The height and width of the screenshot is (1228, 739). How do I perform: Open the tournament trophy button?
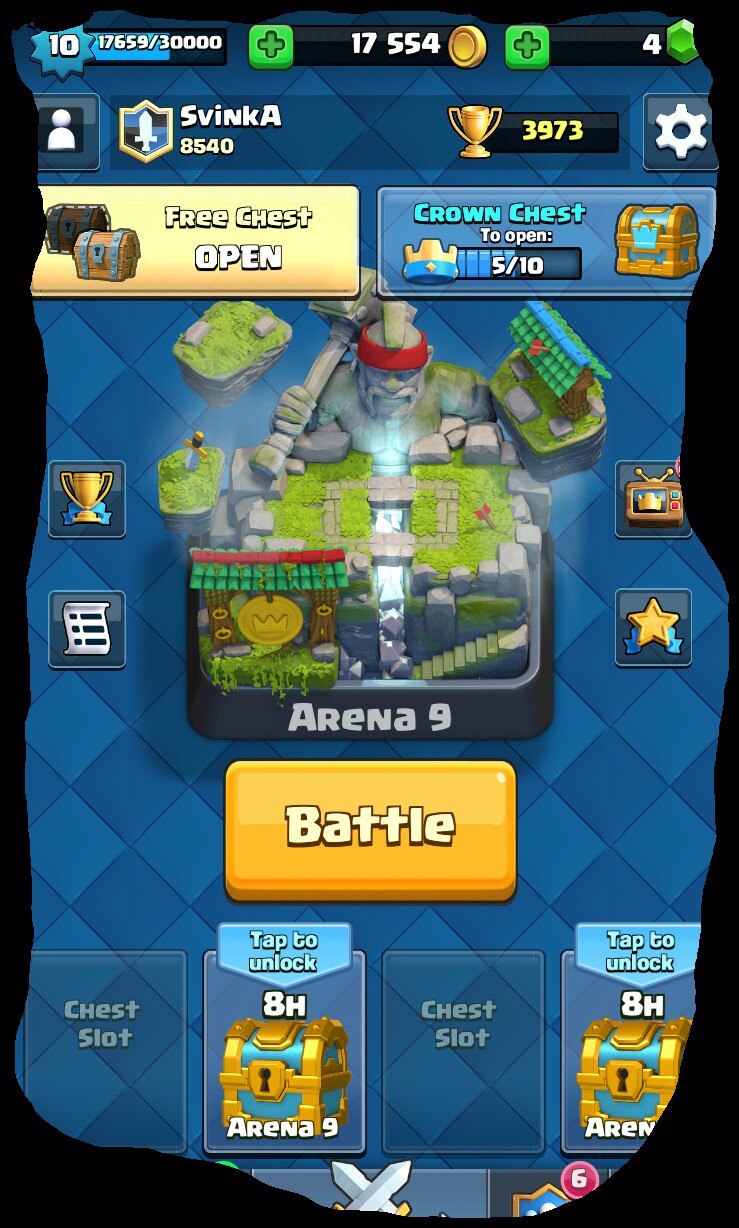coord(87,498)
